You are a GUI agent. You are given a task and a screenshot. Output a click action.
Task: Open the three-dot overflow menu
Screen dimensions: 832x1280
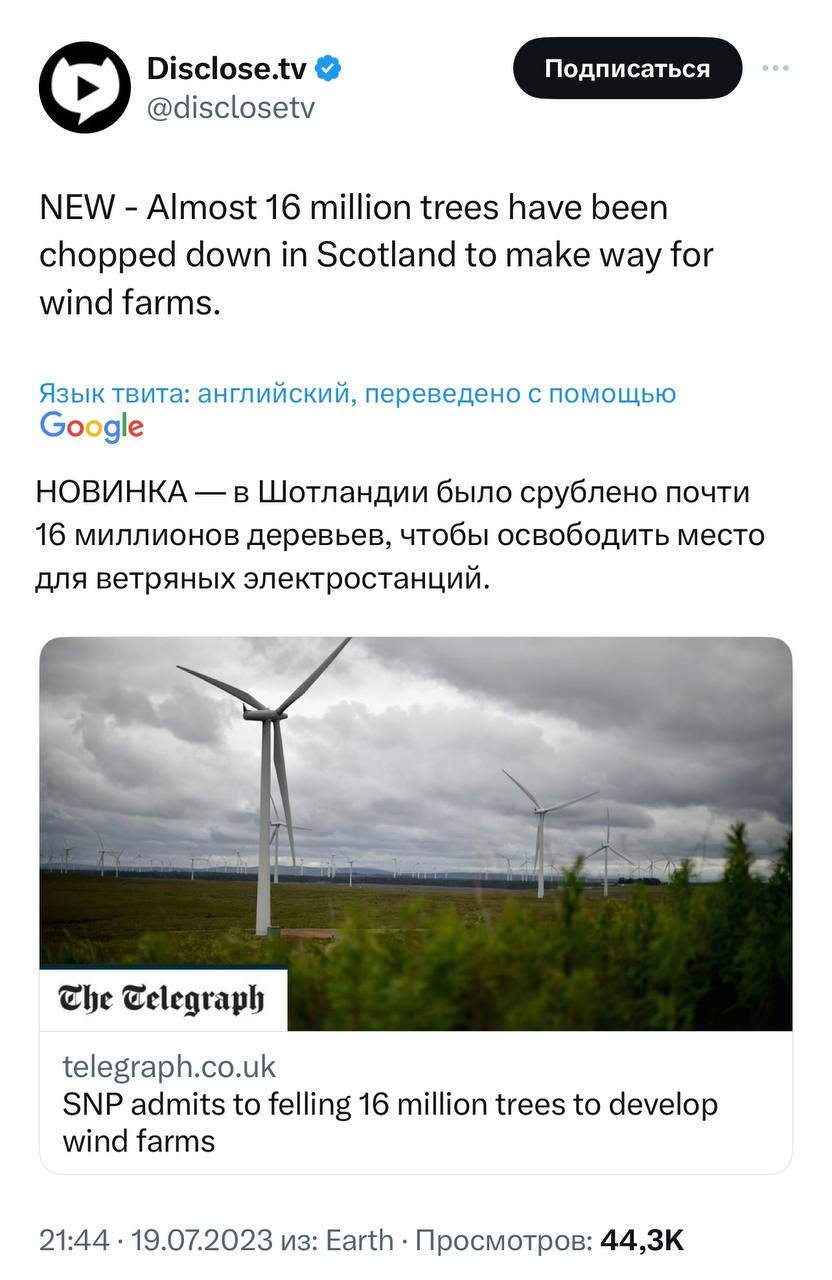point(776,69)
